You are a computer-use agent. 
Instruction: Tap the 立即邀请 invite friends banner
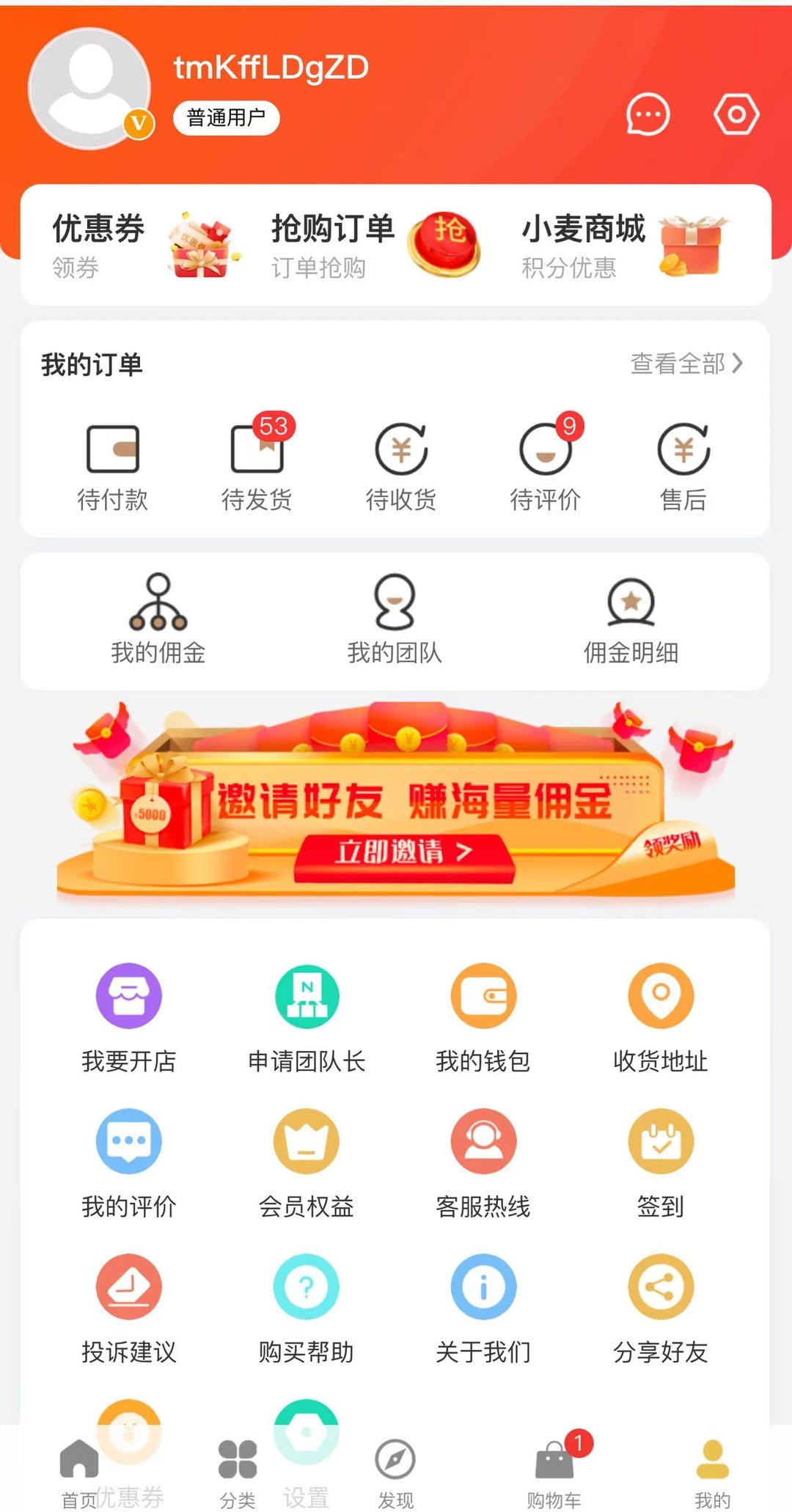click(x=404, y=852)
